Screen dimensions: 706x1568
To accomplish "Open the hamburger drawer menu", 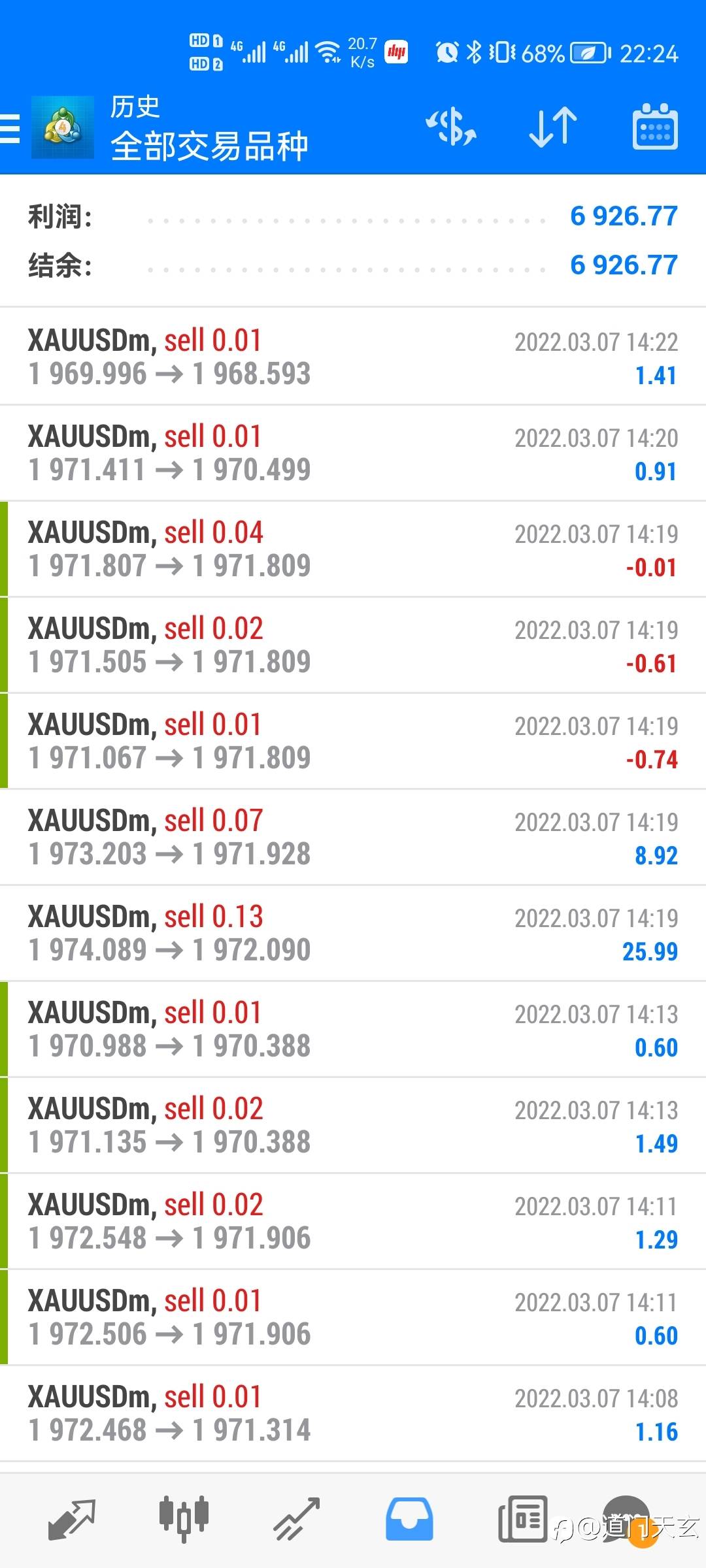I will coord(10,128).
